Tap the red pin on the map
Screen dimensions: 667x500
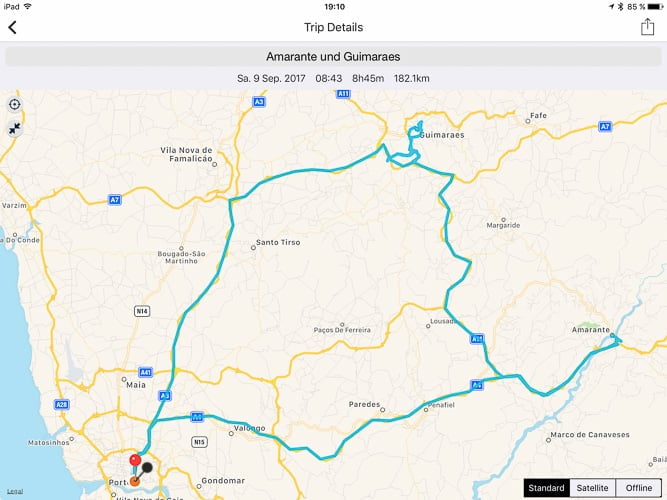coord(136,461)
